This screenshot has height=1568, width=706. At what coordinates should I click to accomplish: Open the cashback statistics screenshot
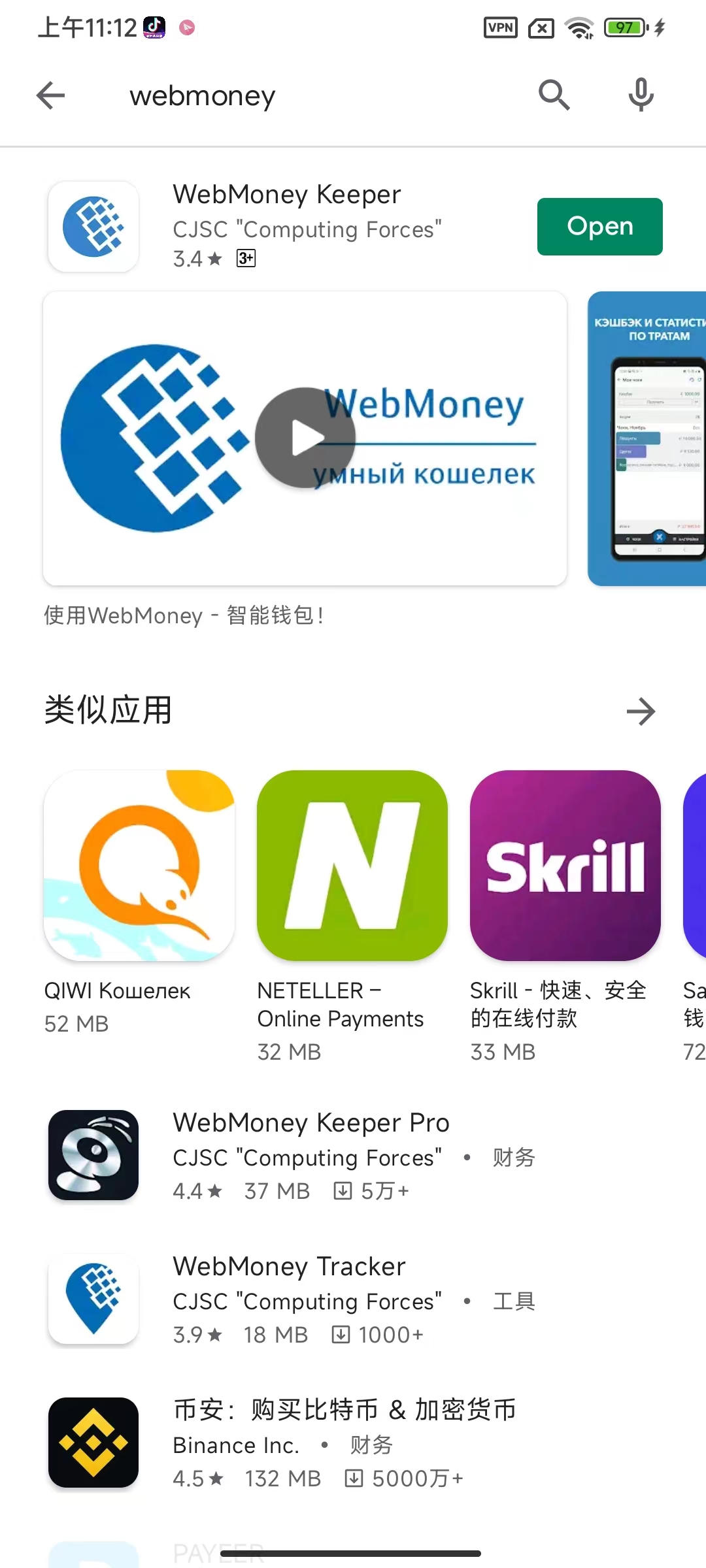647,438
